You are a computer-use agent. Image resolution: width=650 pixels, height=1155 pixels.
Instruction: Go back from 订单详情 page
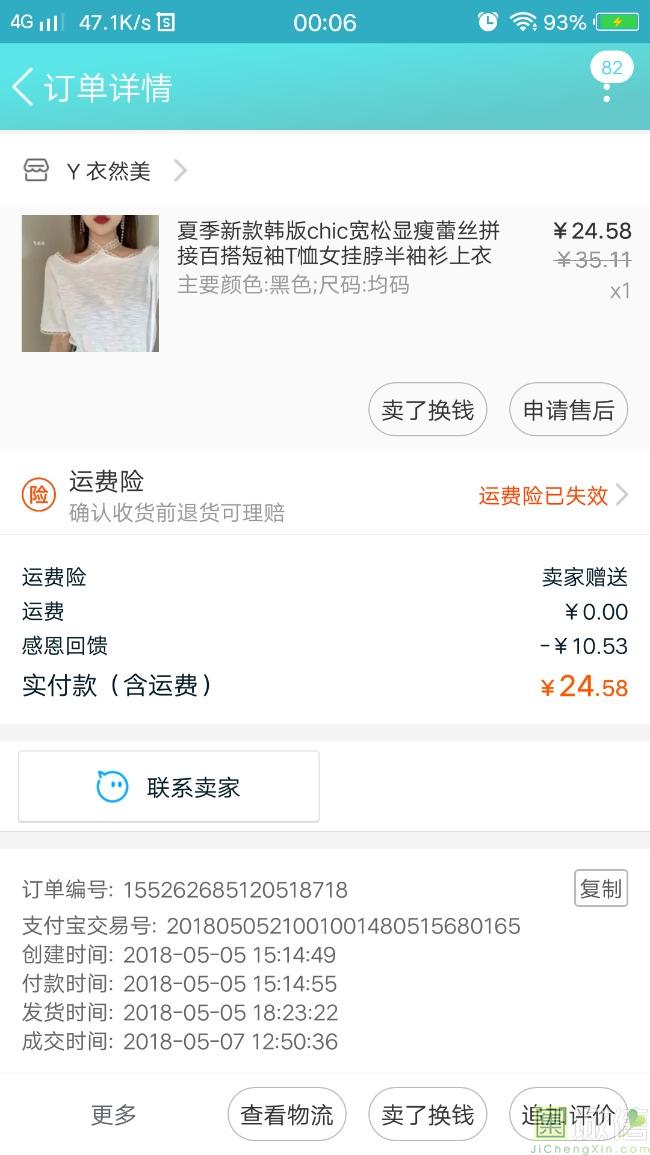pyautogui.click(x=24, y=87)
